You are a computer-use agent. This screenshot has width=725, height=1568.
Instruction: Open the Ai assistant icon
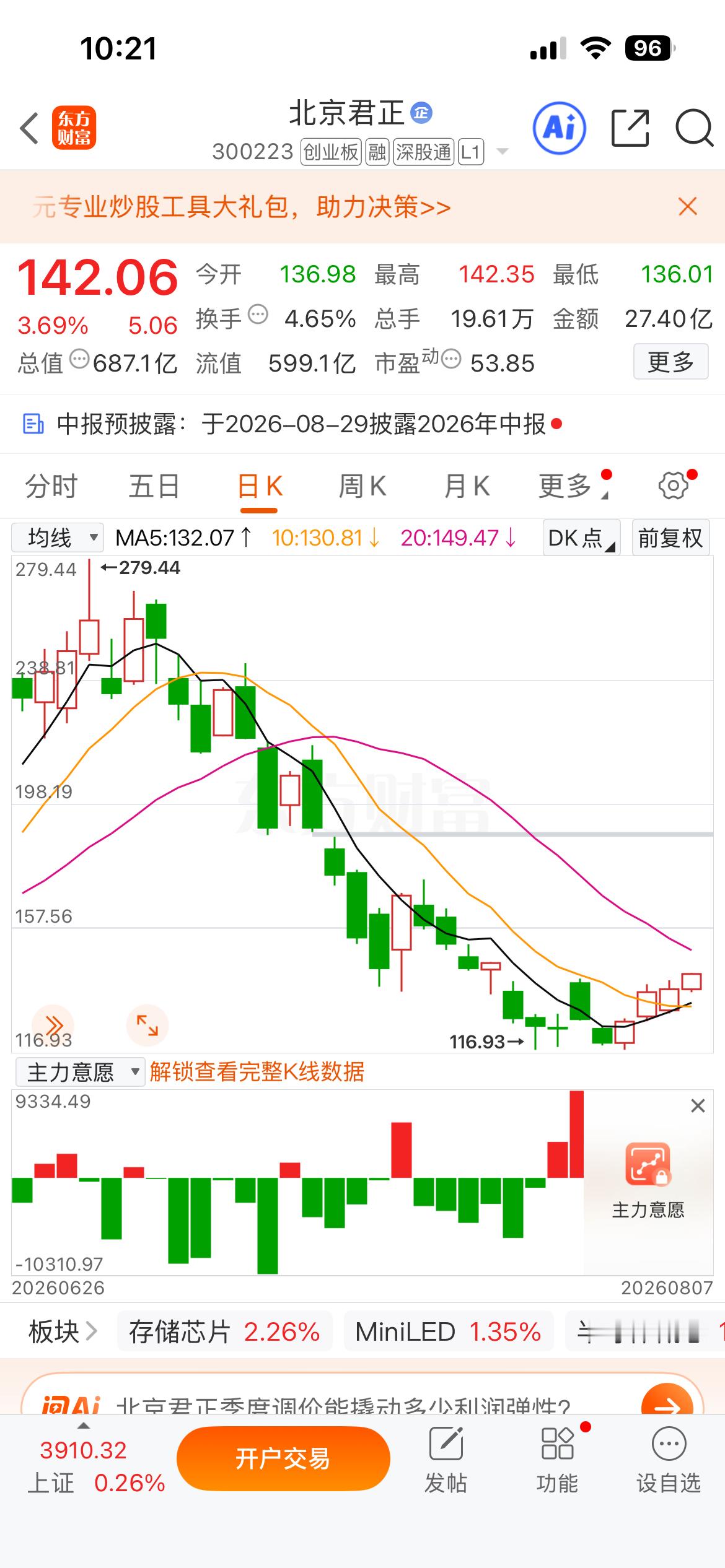560,128
